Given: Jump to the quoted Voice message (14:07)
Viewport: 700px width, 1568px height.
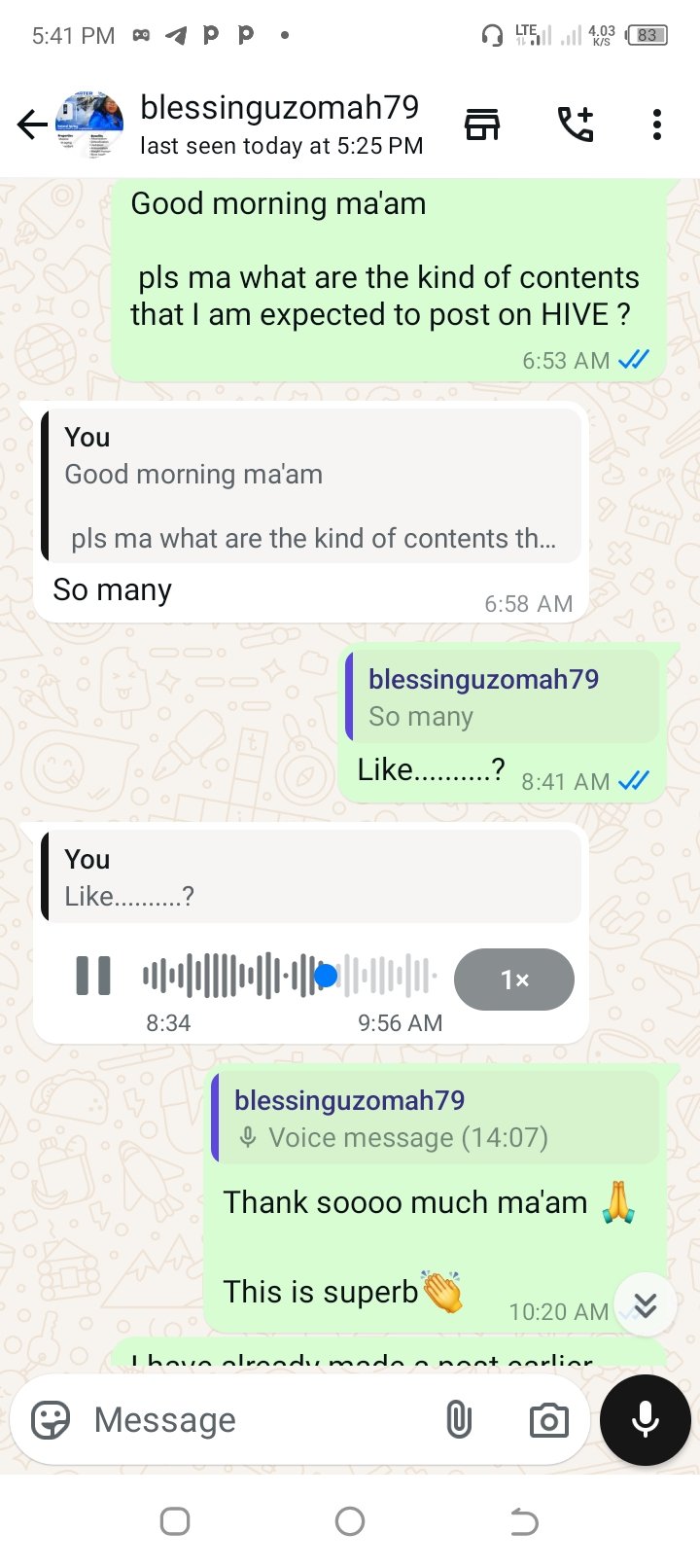Looking at the screenshot, I should [435, 1118].
